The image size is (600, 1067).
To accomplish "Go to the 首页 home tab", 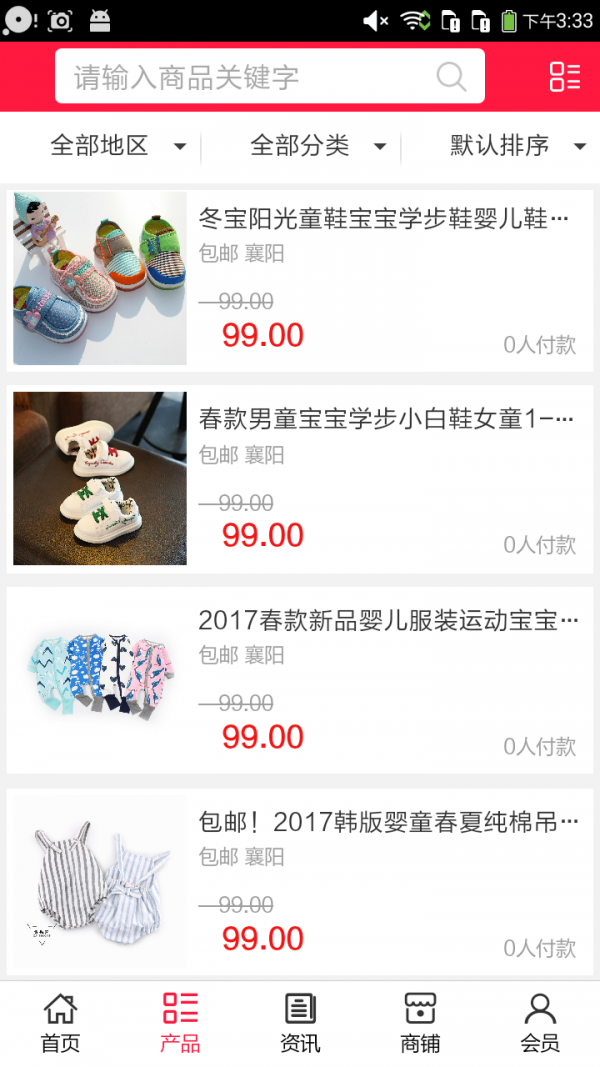I will click(x=60, y=1023).
